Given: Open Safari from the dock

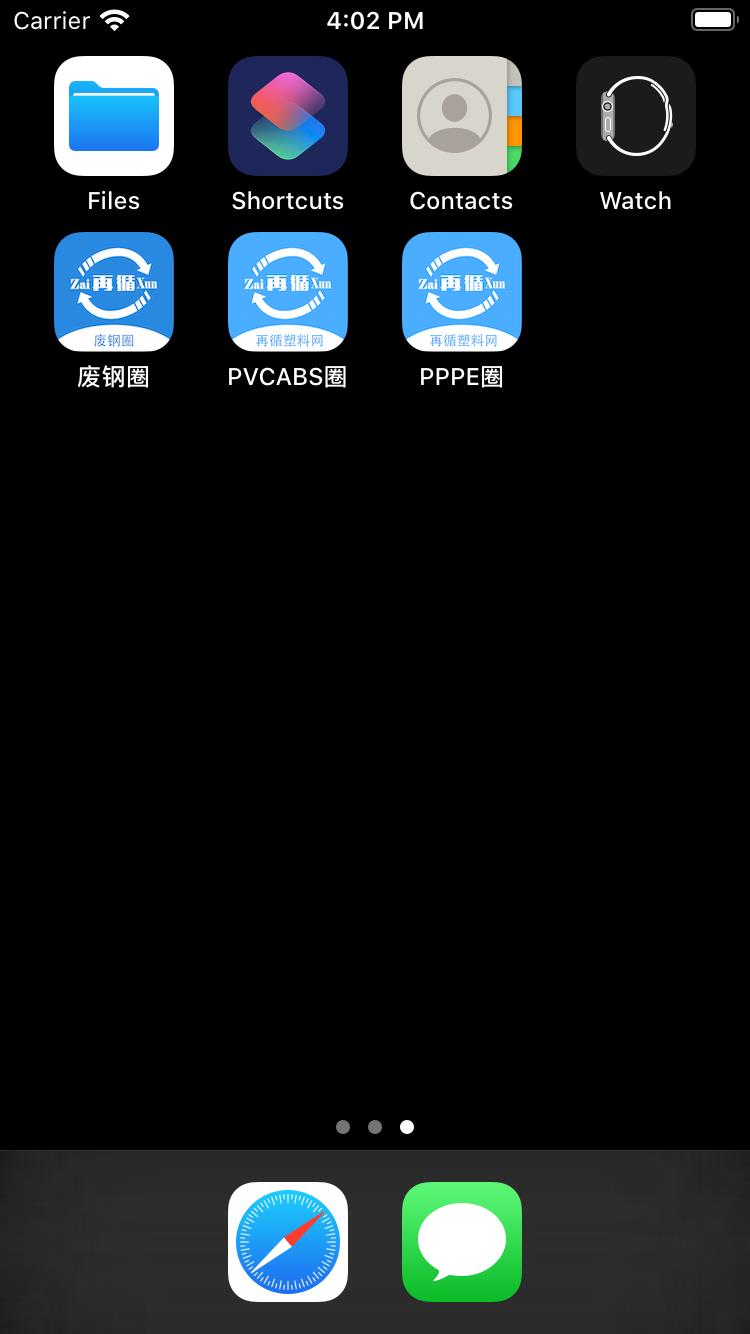Looking at the screenshot, I should [x=288, y=1242].
